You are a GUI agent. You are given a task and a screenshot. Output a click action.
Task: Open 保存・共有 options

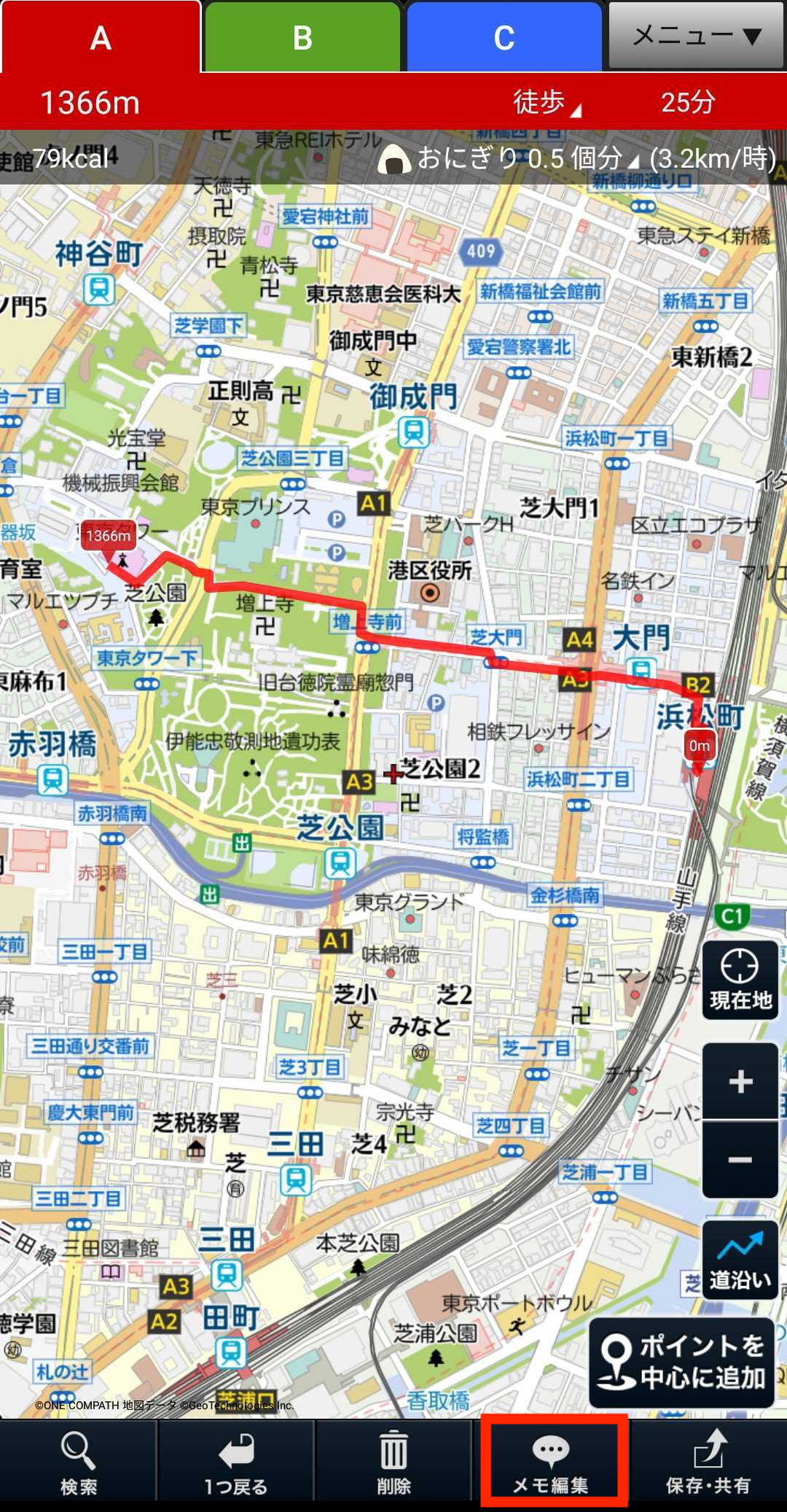pyautogui.click(x=708, y=1462)
